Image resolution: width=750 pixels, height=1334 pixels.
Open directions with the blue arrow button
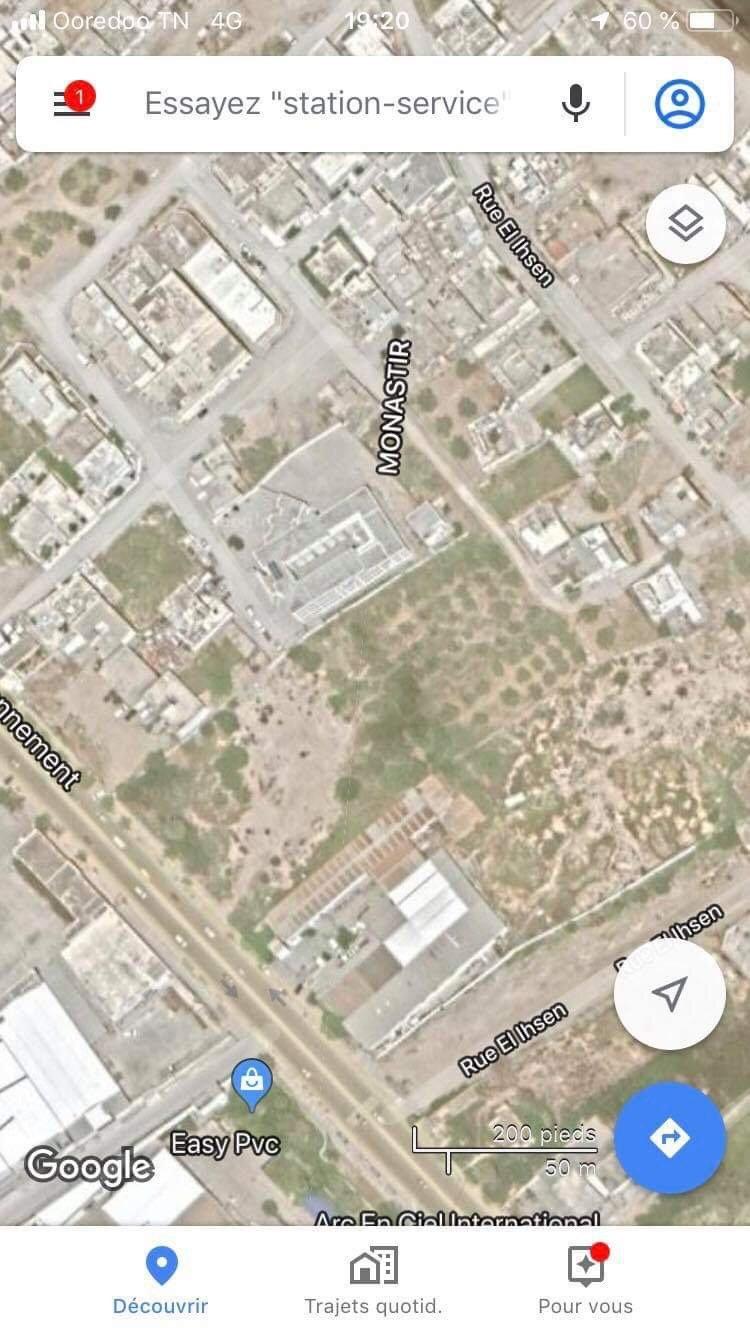[x=669, y=1137]
